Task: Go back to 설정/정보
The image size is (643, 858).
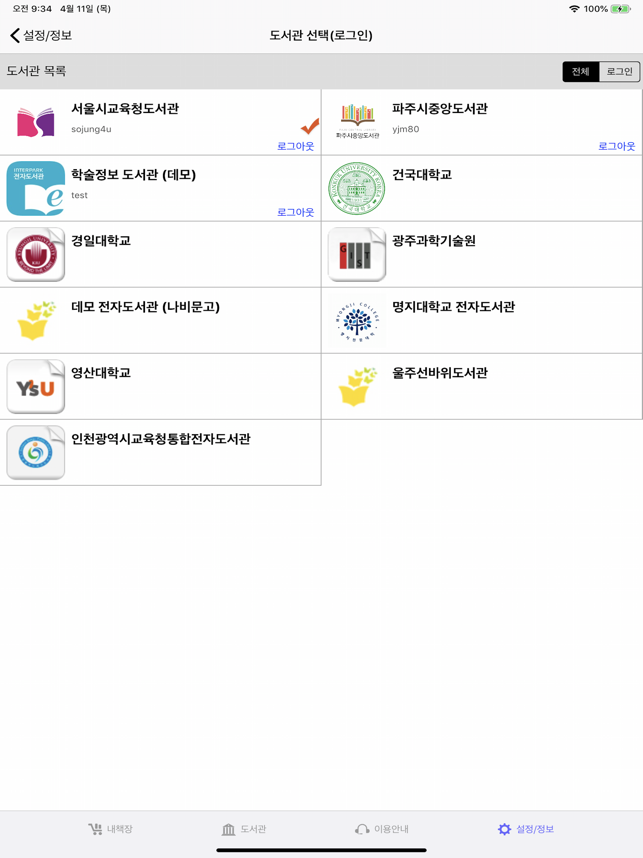Action: tap(41, 35)
